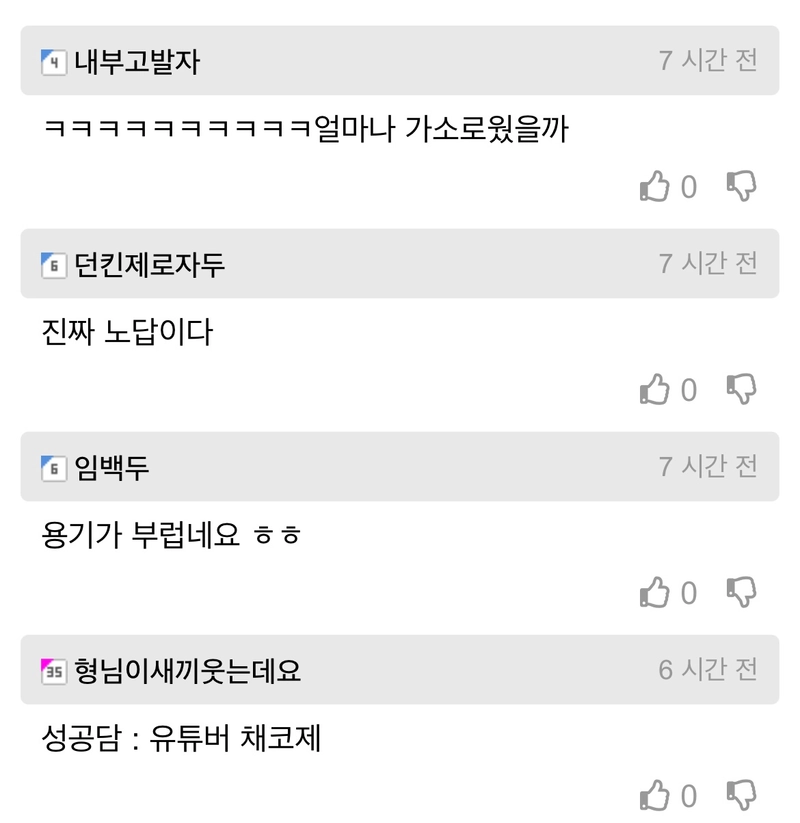Open 형님이새끼웃는데요's profile
Screen dimensions: 800x823
point(187,671)
